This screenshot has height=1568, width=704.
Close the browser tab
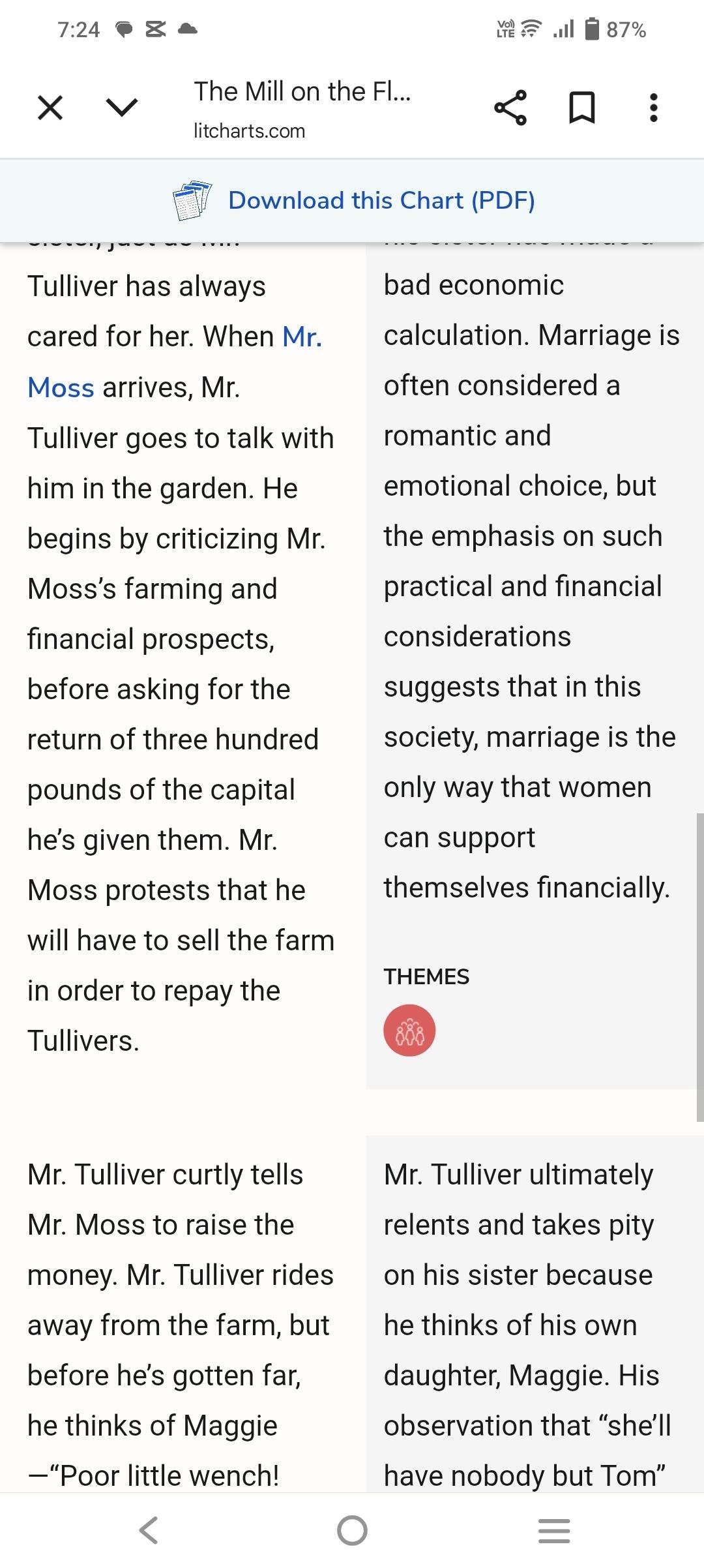pos(50,108)
